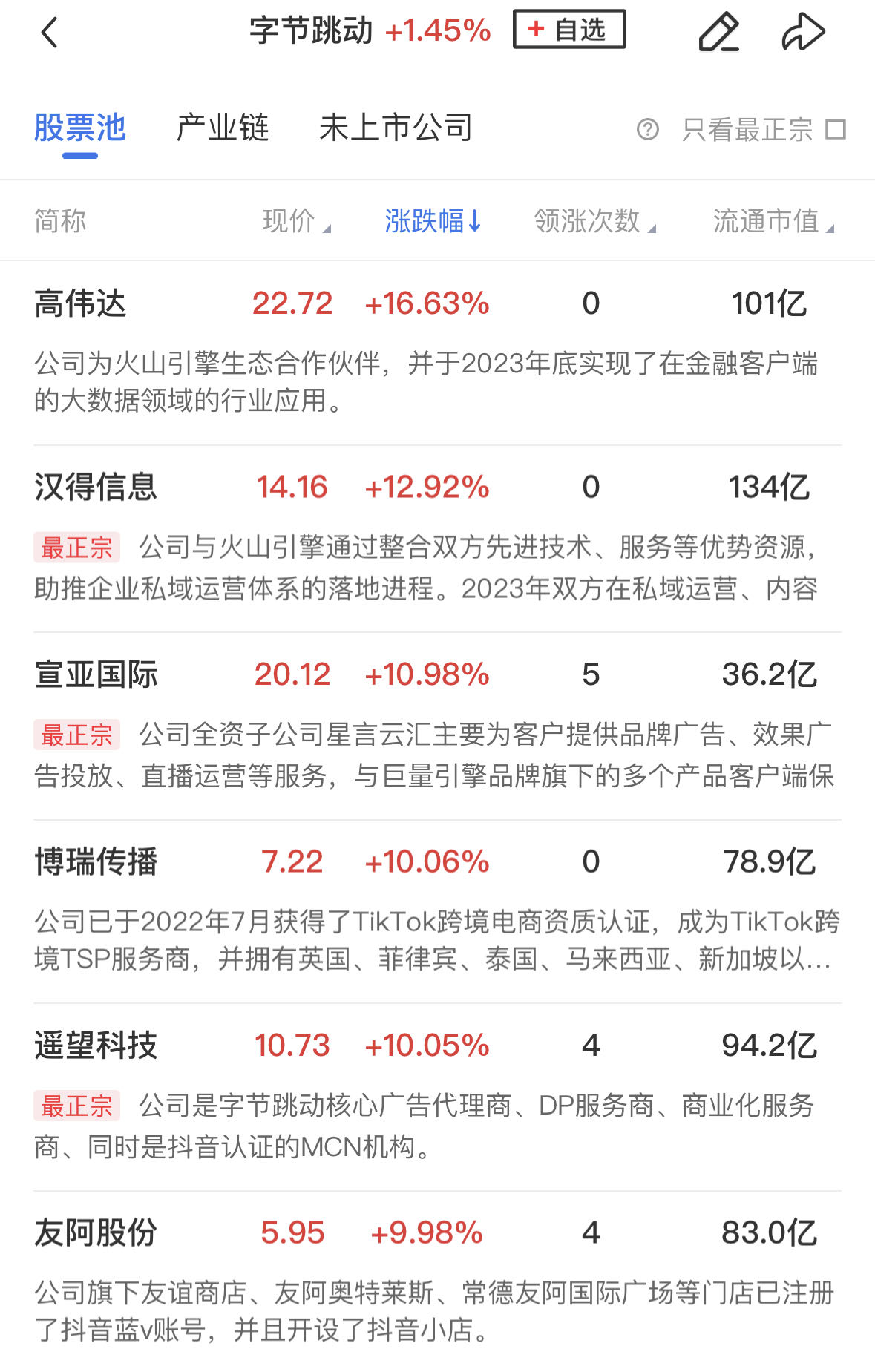Open the 未上市公司 tab
This screenshot has height=1372, width=875.
click(x=396, y=128)
